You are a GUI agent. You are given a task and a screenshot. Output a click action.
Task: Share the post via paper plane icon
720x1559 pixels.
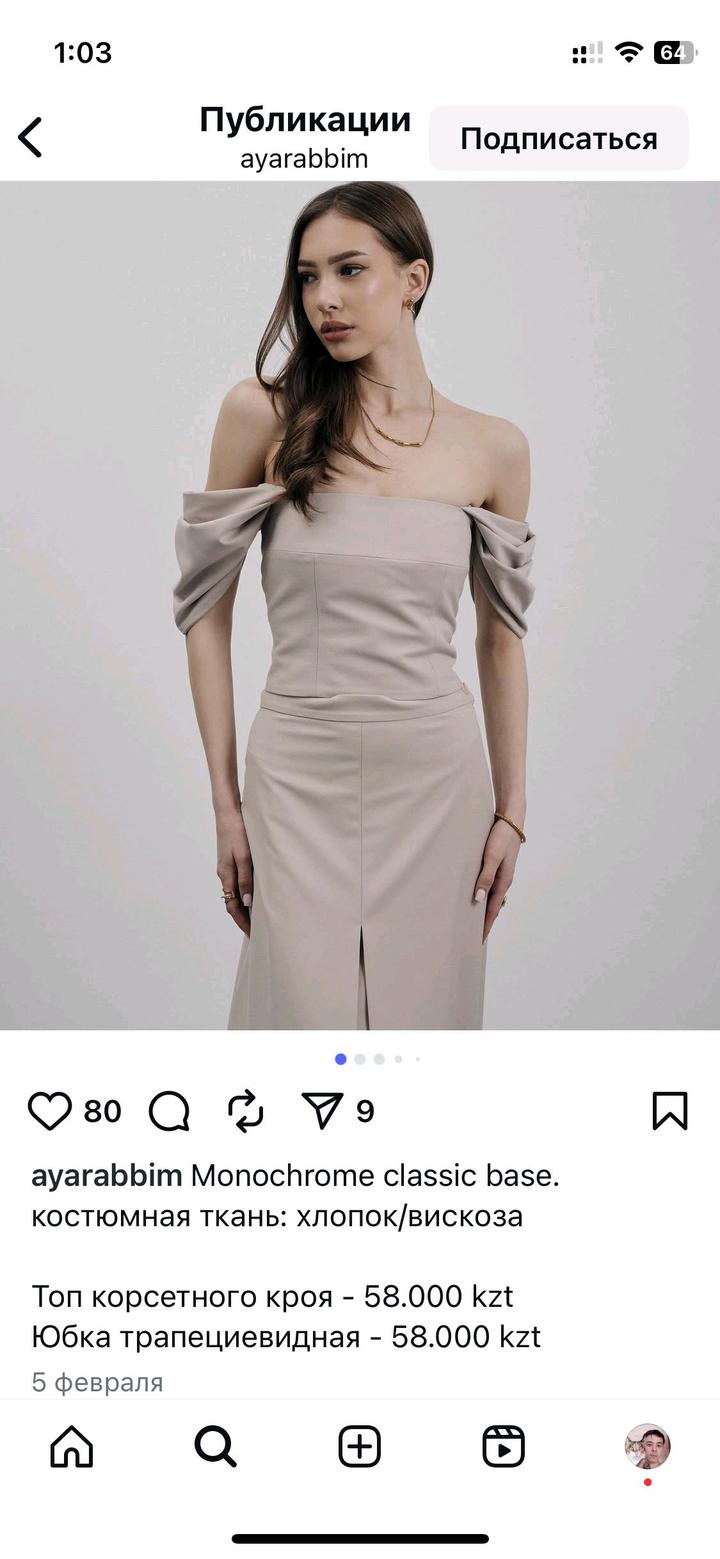(322, 1111)
